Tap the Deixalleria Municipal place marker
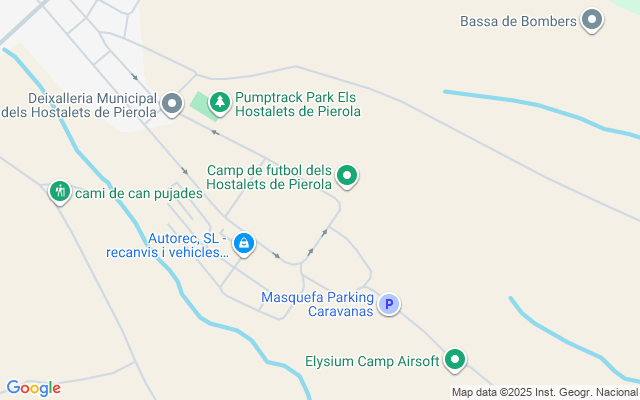 pos(172,103)
